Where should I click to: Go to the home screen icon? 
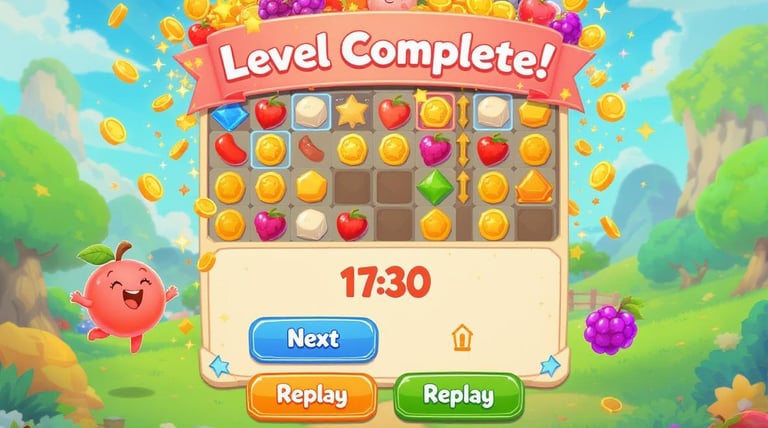(x=462, y=338)
